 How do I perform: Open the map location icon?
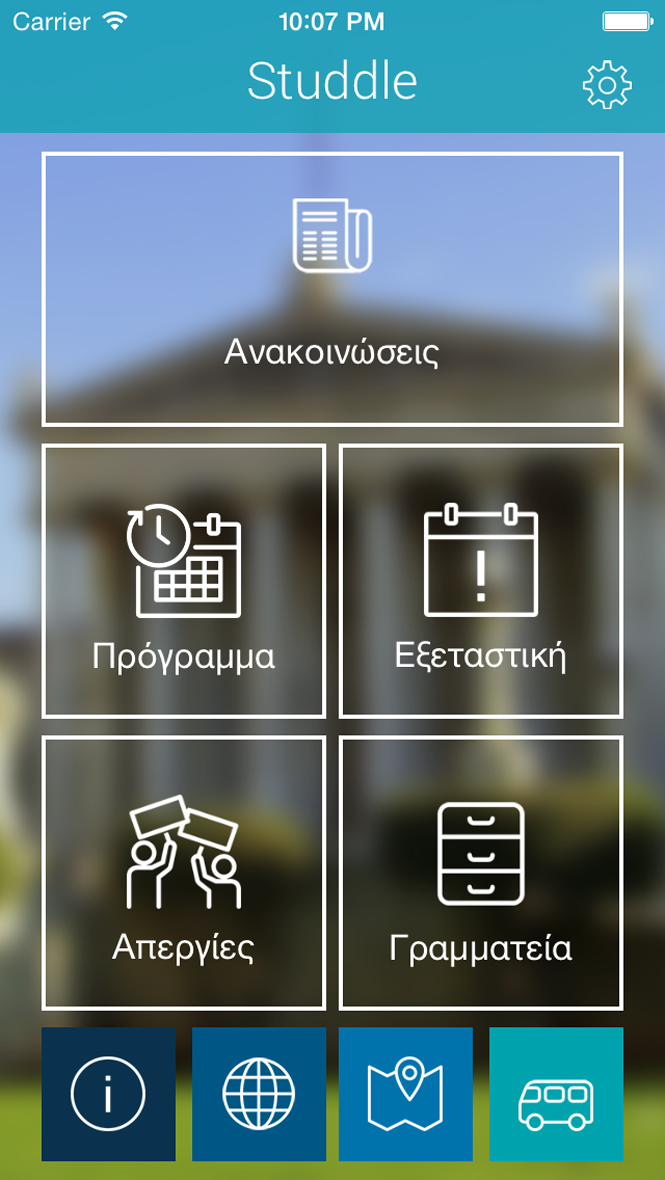point(406,1094)
